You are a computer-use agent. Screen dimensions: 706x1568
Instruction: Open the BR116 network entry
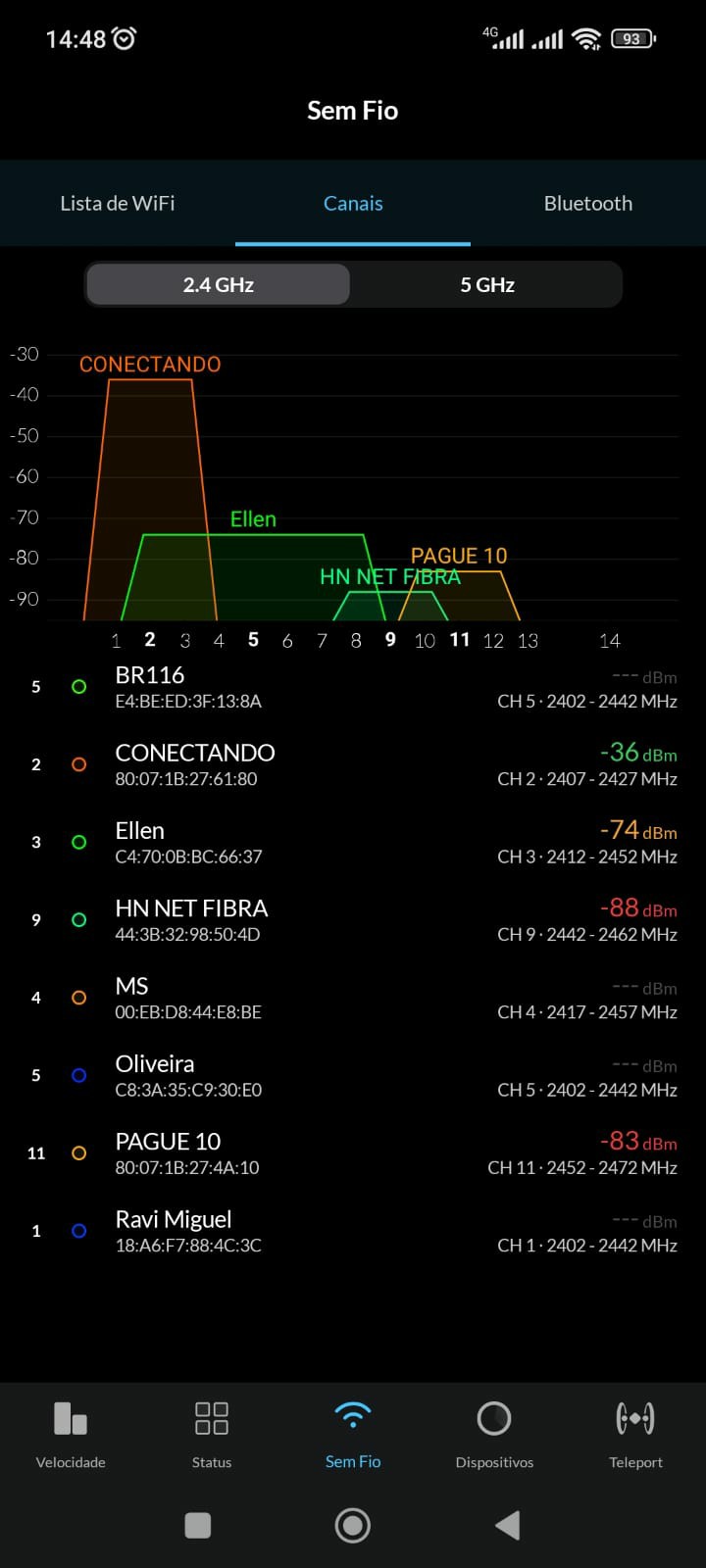(x=353, y=687)
